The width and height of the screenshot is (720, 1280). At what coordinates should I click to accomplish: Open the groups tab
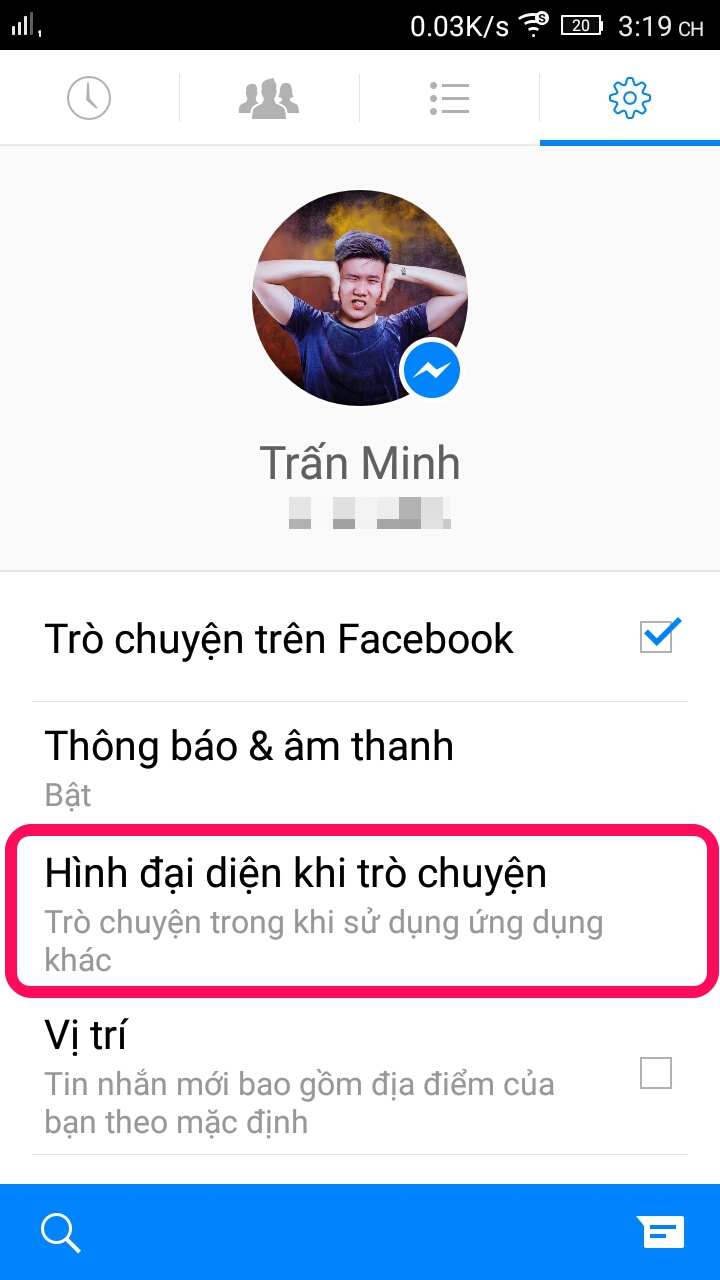pos(269,98)
